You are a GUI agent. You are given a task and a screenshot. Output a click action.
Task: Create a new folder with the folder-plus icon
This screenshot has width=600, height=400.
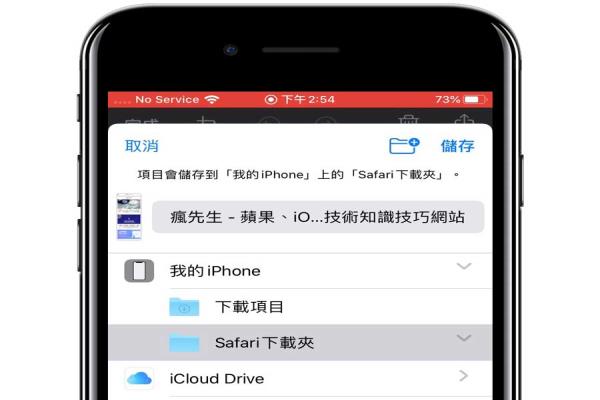(403, 145)
